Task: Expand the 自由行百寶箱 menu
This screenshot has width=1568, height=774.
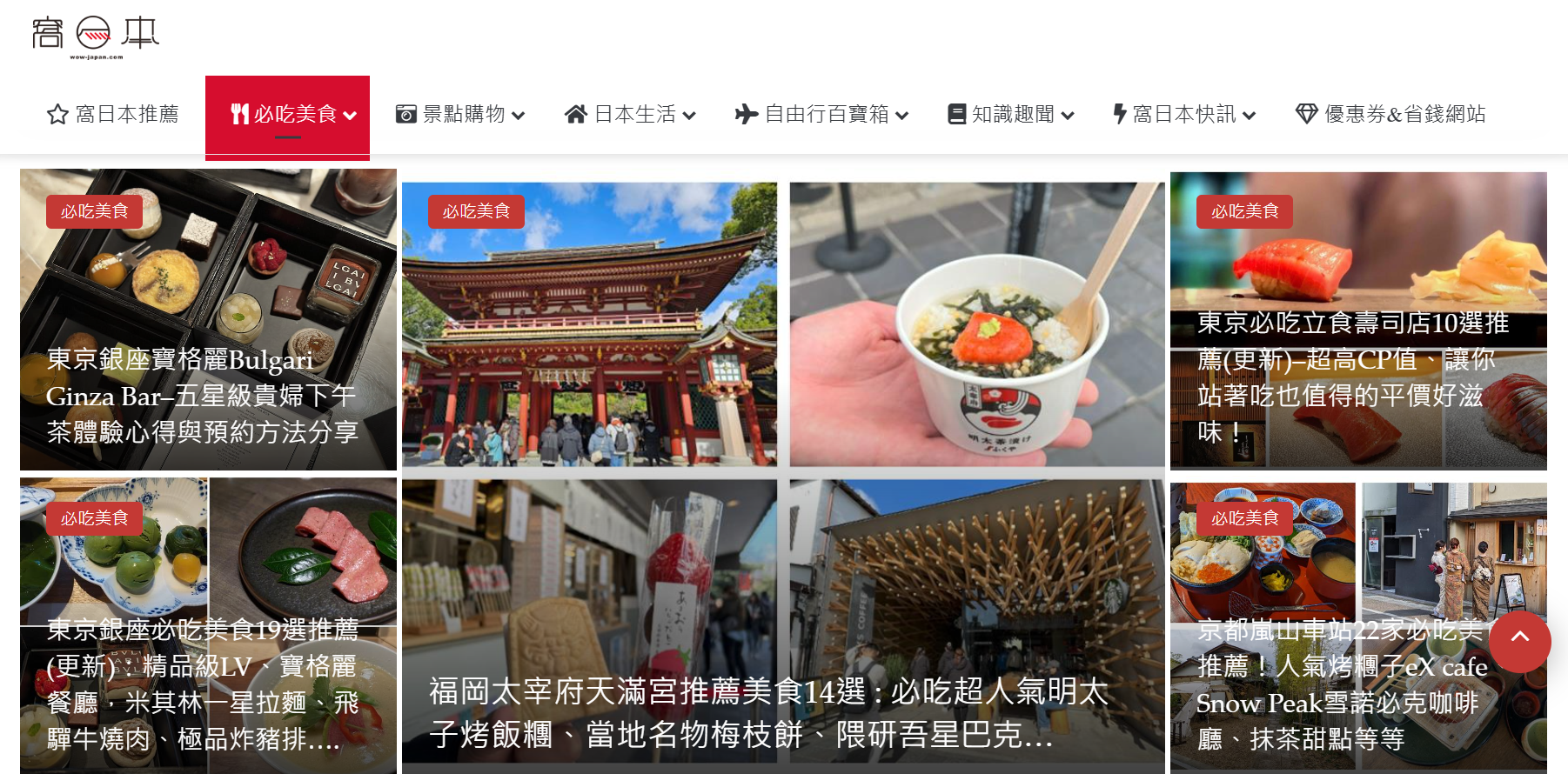Action: 821,114
